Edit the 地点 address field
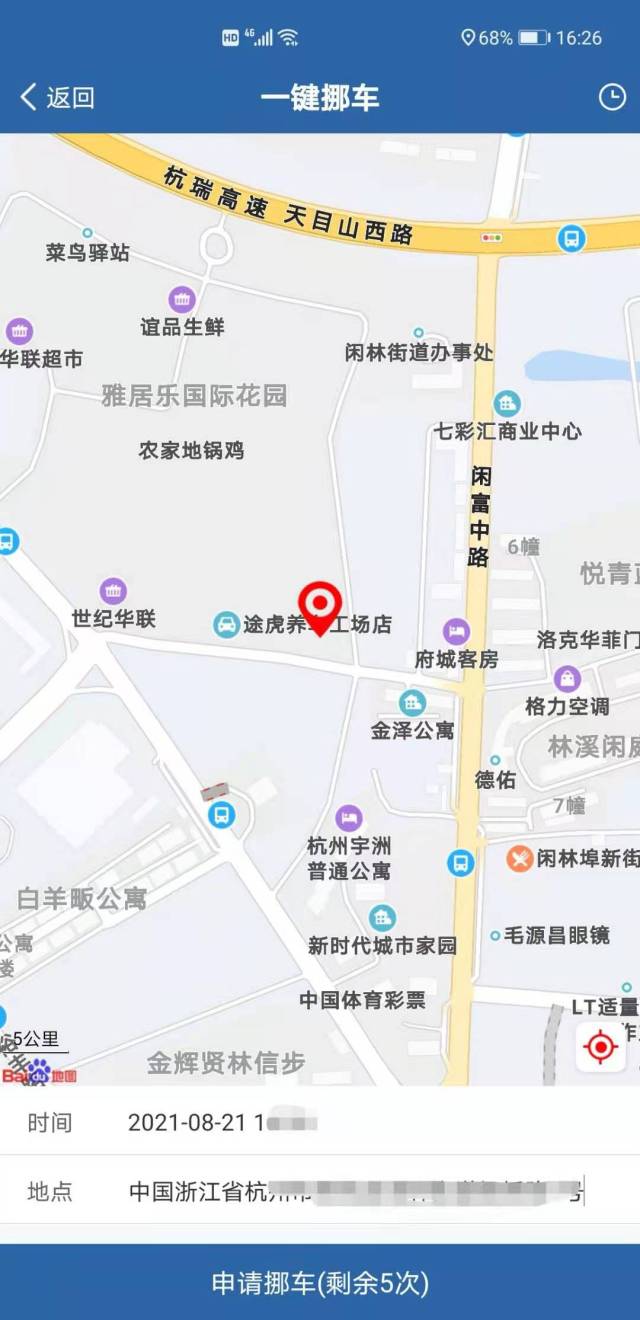Viewport: 640px width, 1320px height. coord(355,1191)
